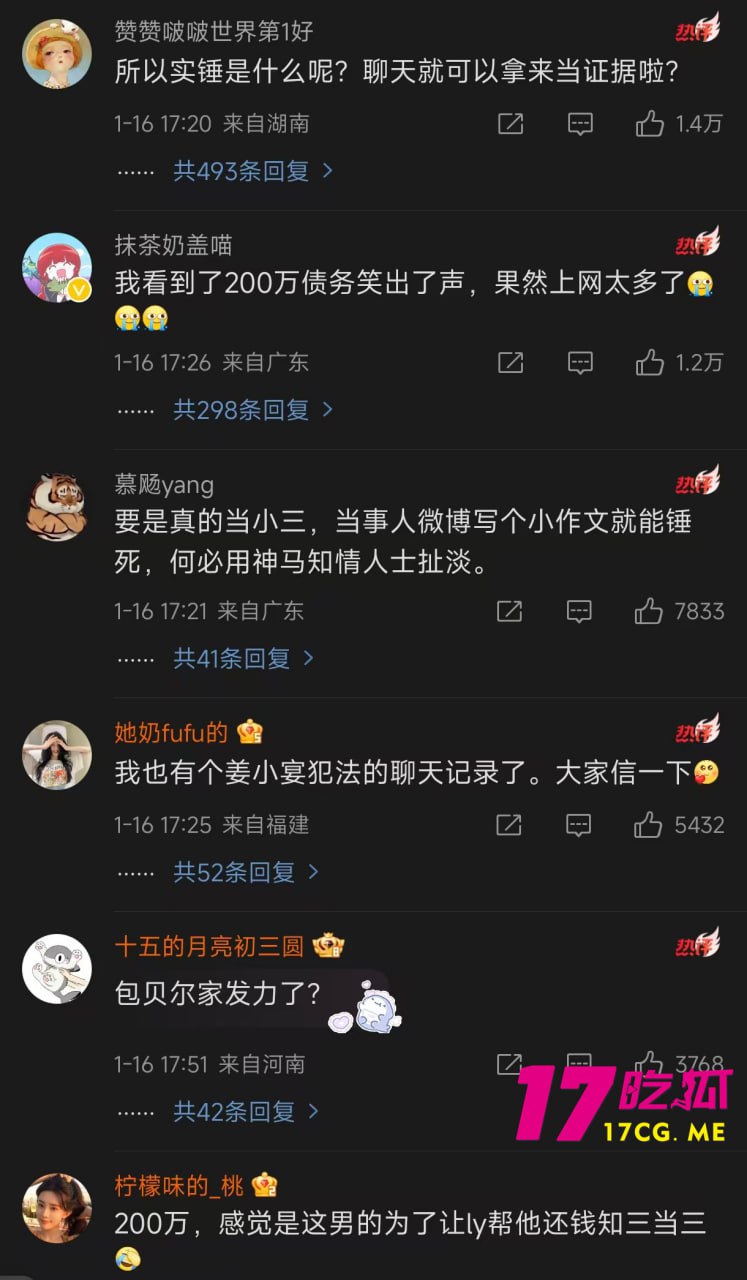This screenshot has height=1280, width=747.
Task: Open 她奶fufu的's profile via username
Action: pyautogui.click(x=172, y=733)
